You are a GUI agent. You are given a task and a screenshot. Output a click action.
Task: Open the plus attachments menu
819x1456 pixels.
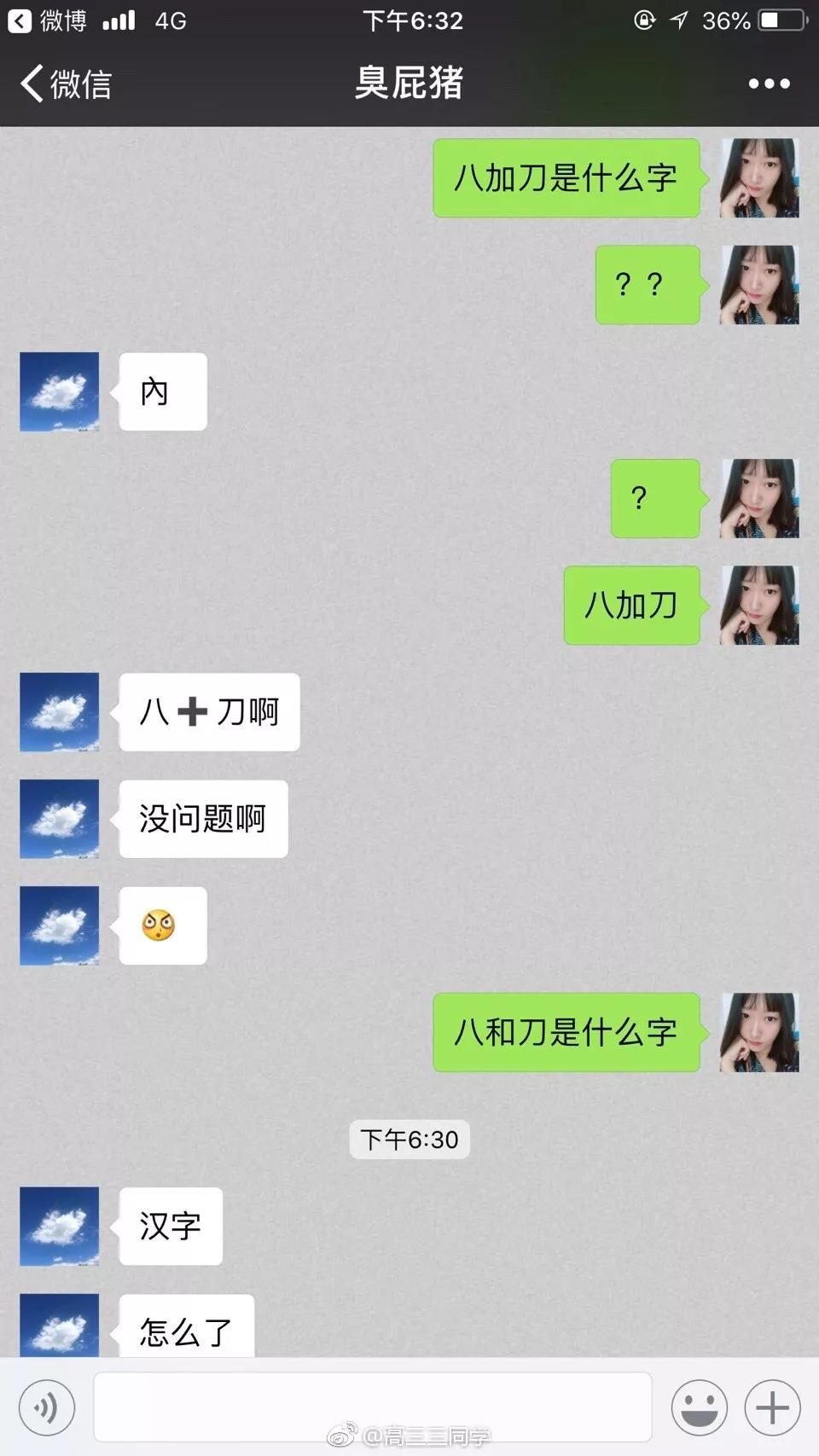pyautogui.click(x=772, y=1407)
